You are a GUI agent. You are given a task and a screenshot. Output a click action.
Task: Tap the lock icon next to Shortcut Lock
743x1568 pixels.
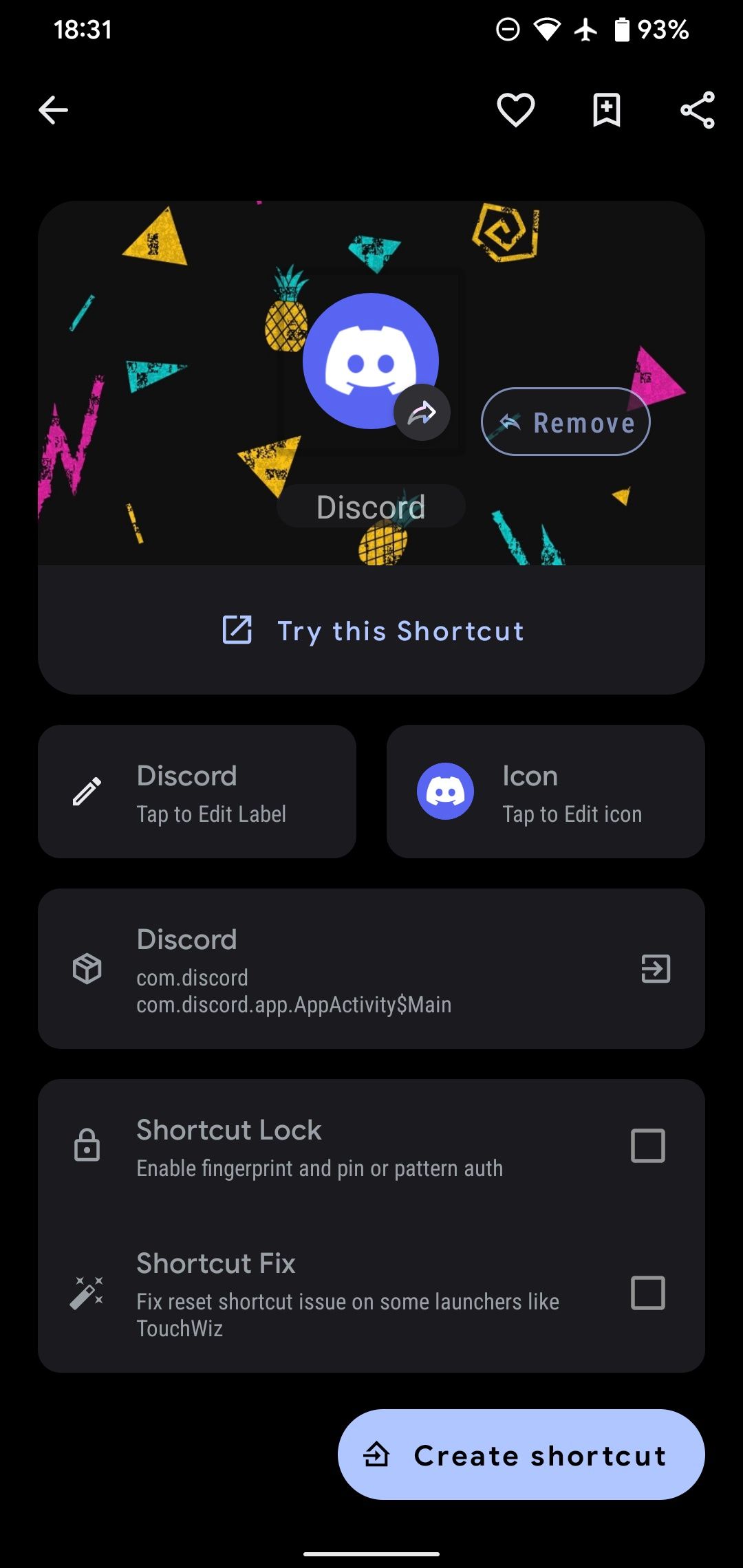tap(88, 1146)
